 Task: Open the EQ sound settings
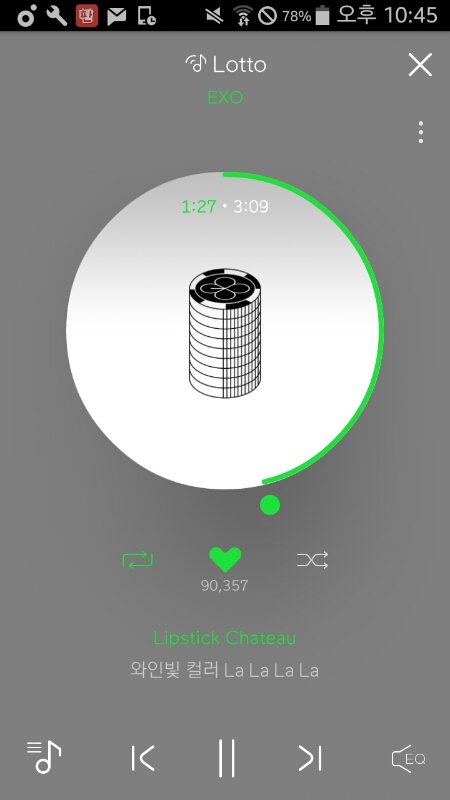(408, 759)
